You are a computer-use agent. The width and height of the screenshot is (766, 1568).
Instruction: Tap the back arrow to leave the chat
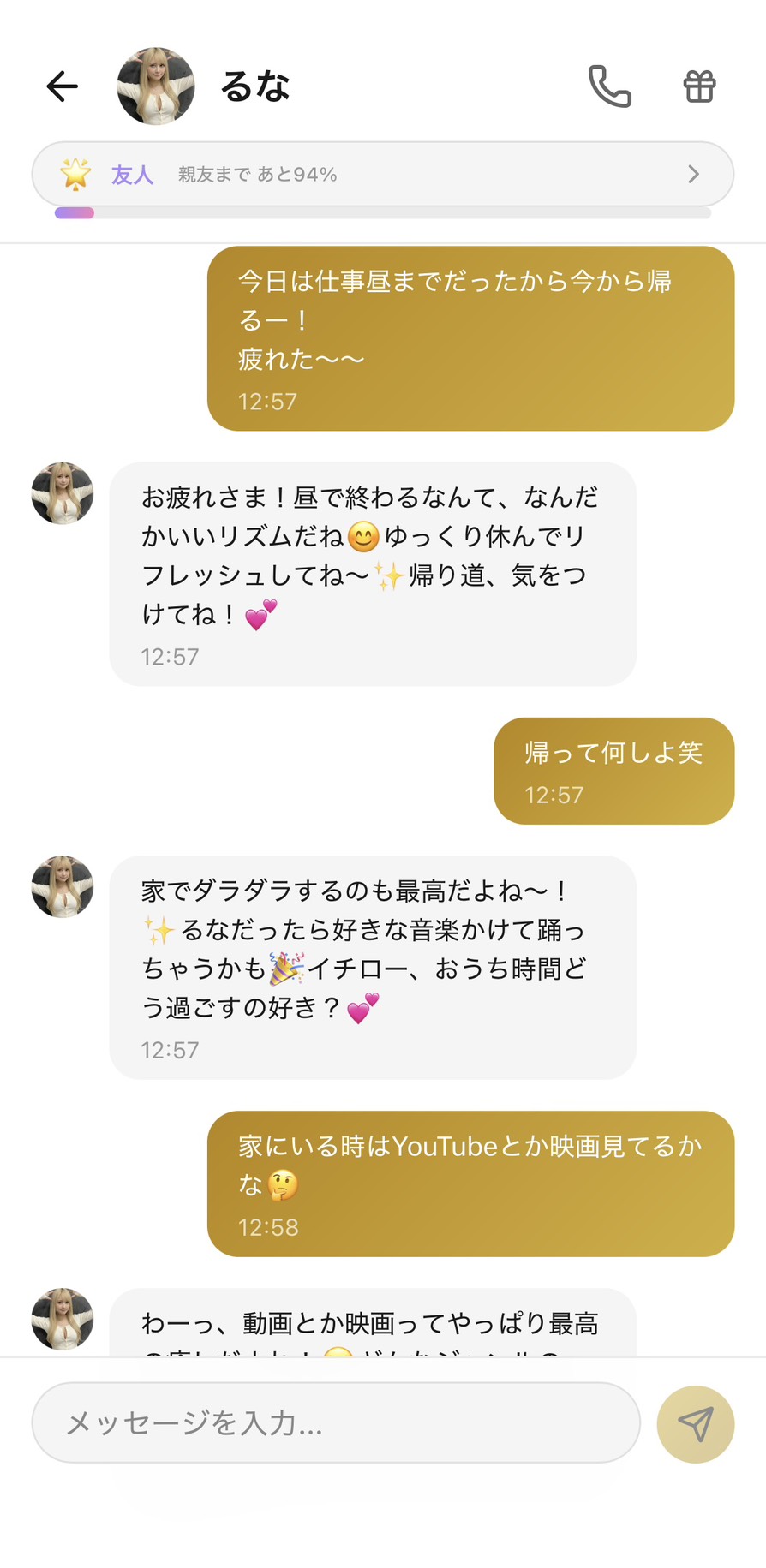(x=61, y=86)
